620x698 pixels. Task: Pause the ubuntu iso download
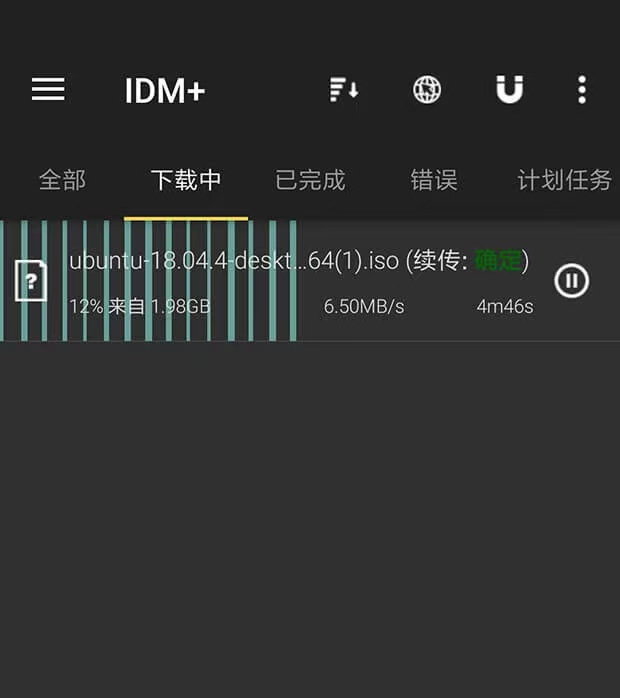click(x=572, y=281)
